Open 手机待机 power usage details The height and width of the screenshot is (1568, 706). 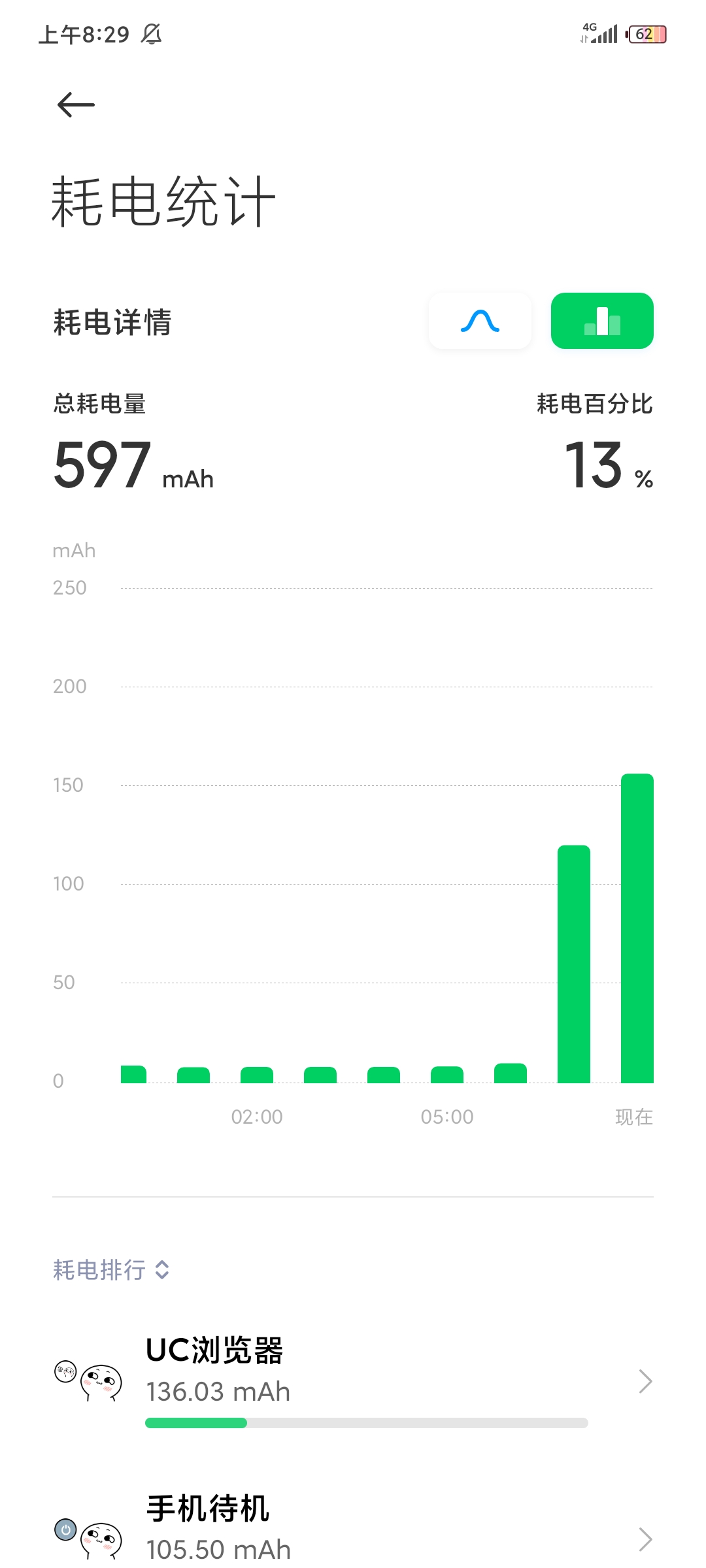tap(353, 1529)
